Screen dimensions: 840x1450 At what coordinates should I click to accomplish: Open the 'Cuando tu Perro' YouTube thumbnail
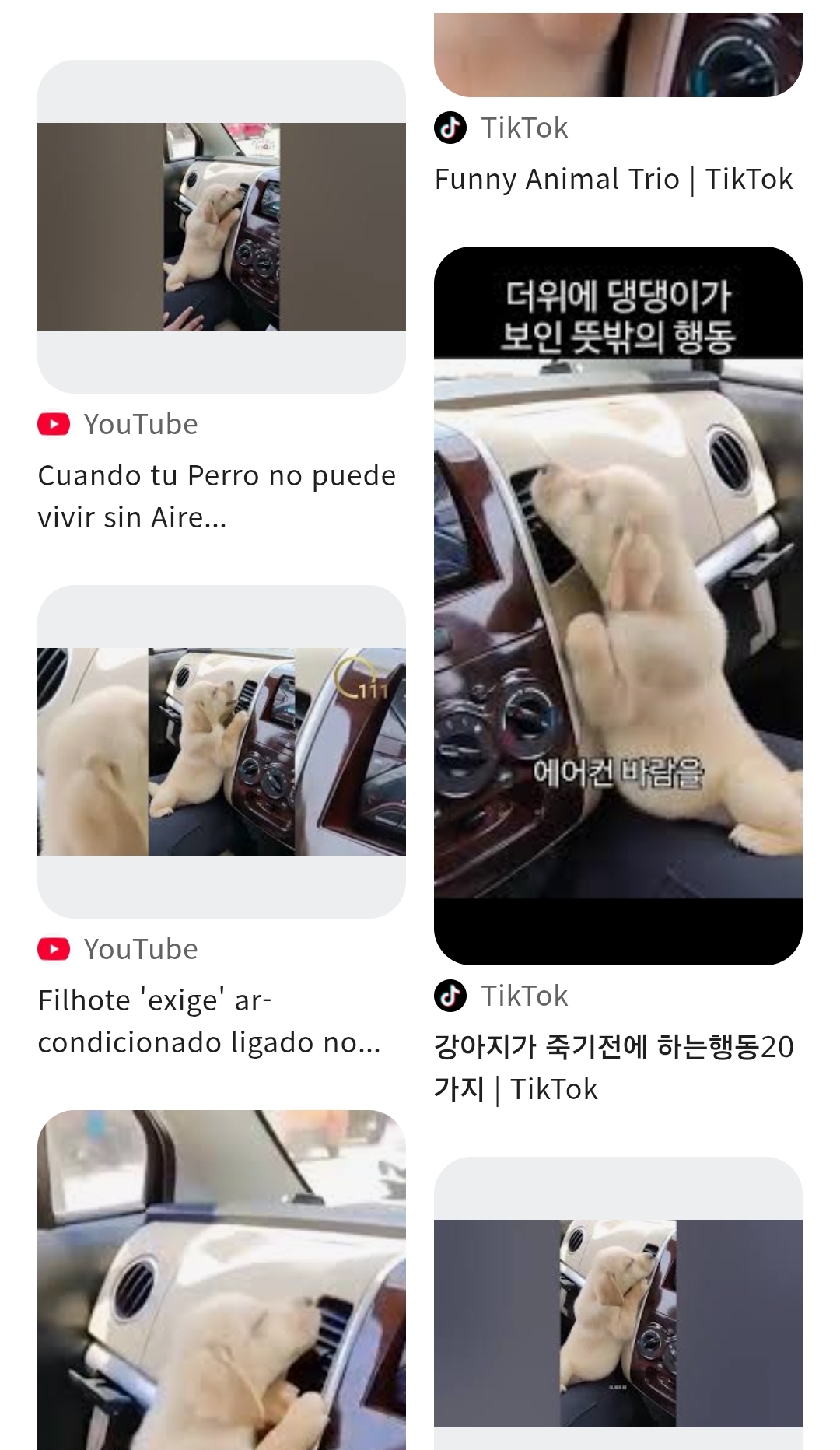[222, 226]
